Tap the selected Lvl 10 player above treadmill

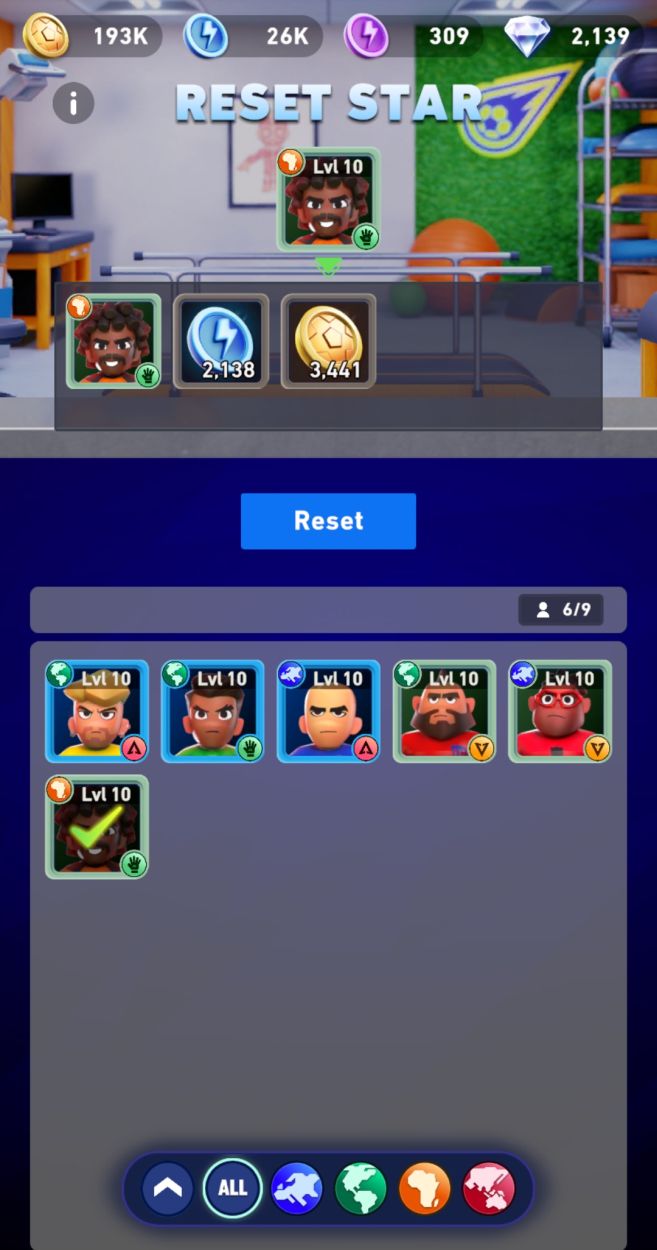tap(329, 200)
